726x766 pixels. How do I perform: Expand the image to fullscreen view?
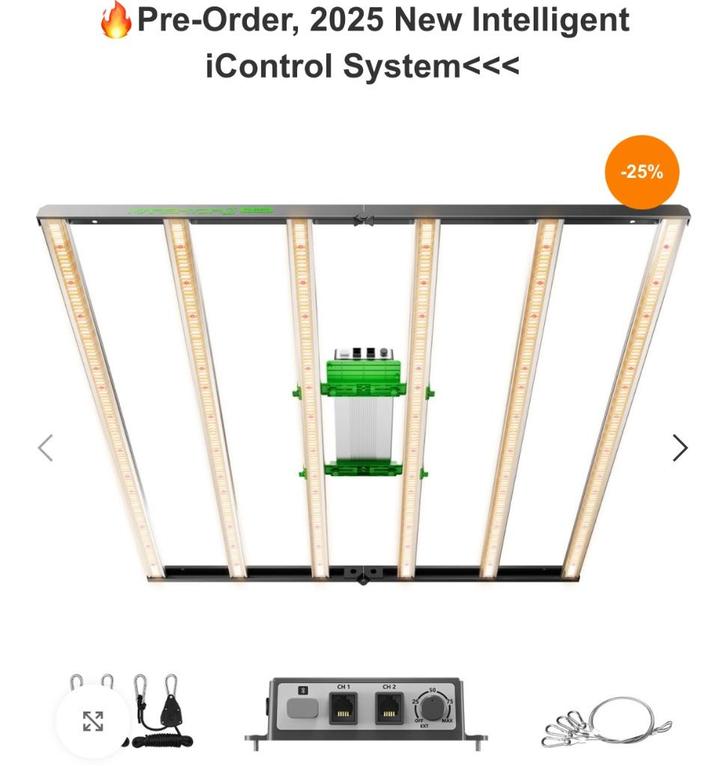(x=93, y=720)
